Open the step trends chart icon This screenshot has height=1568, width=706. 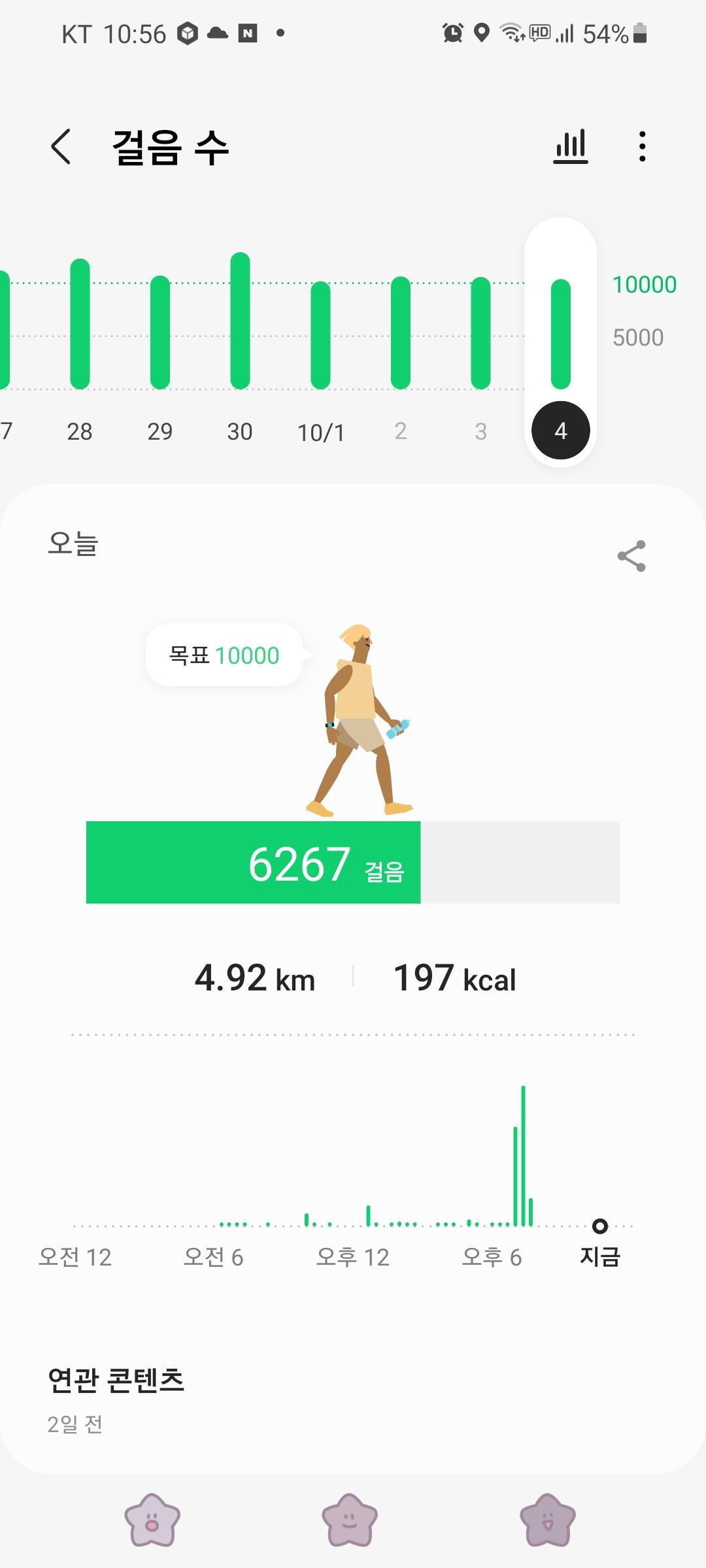pos(570,146)
